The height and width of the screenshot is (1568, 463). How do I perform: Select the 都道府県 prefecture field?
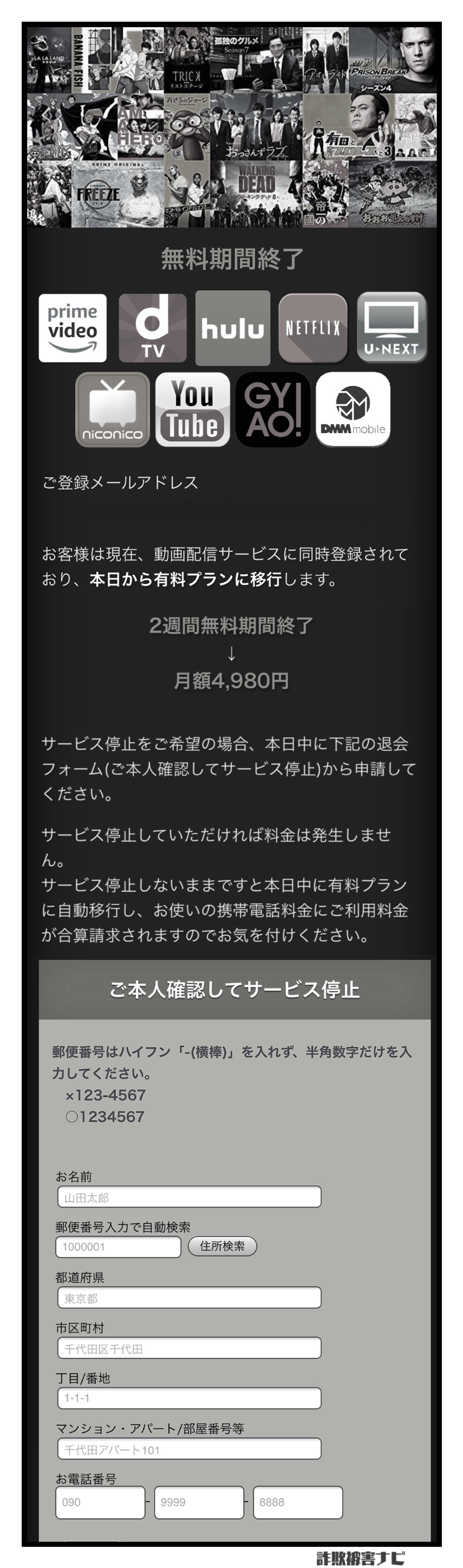(188, 1297)
